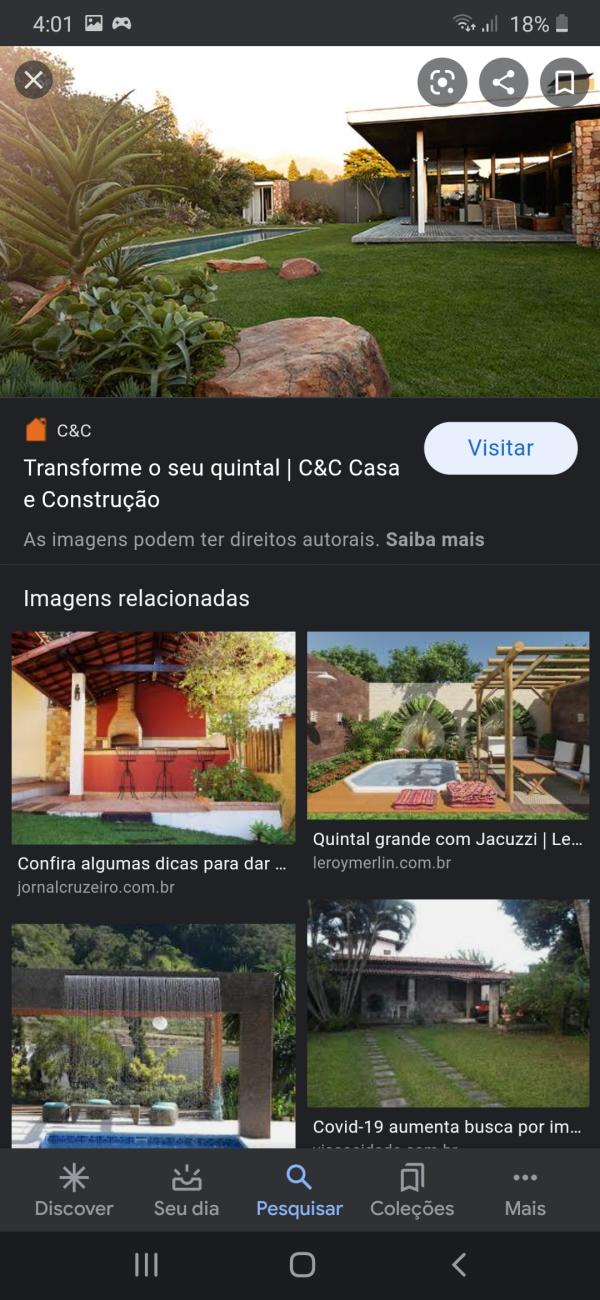The image size is (600, 1300).
Task: Open the Mais menu tab
Action: [x=525, y=1191]
